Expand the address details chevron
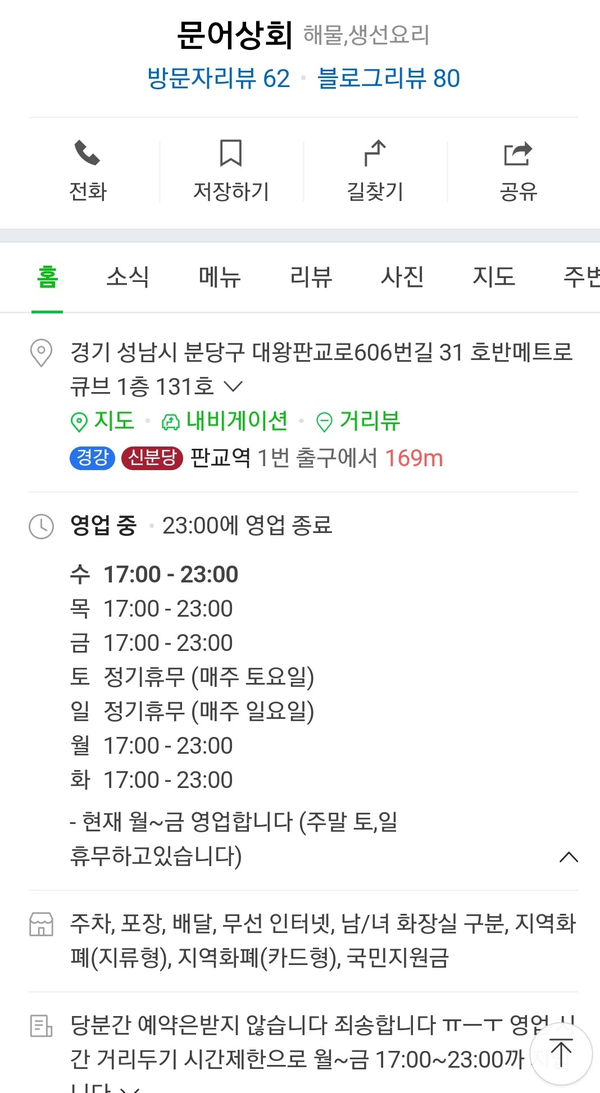Screen dimensions: 600x1093 tap(232, 386)
